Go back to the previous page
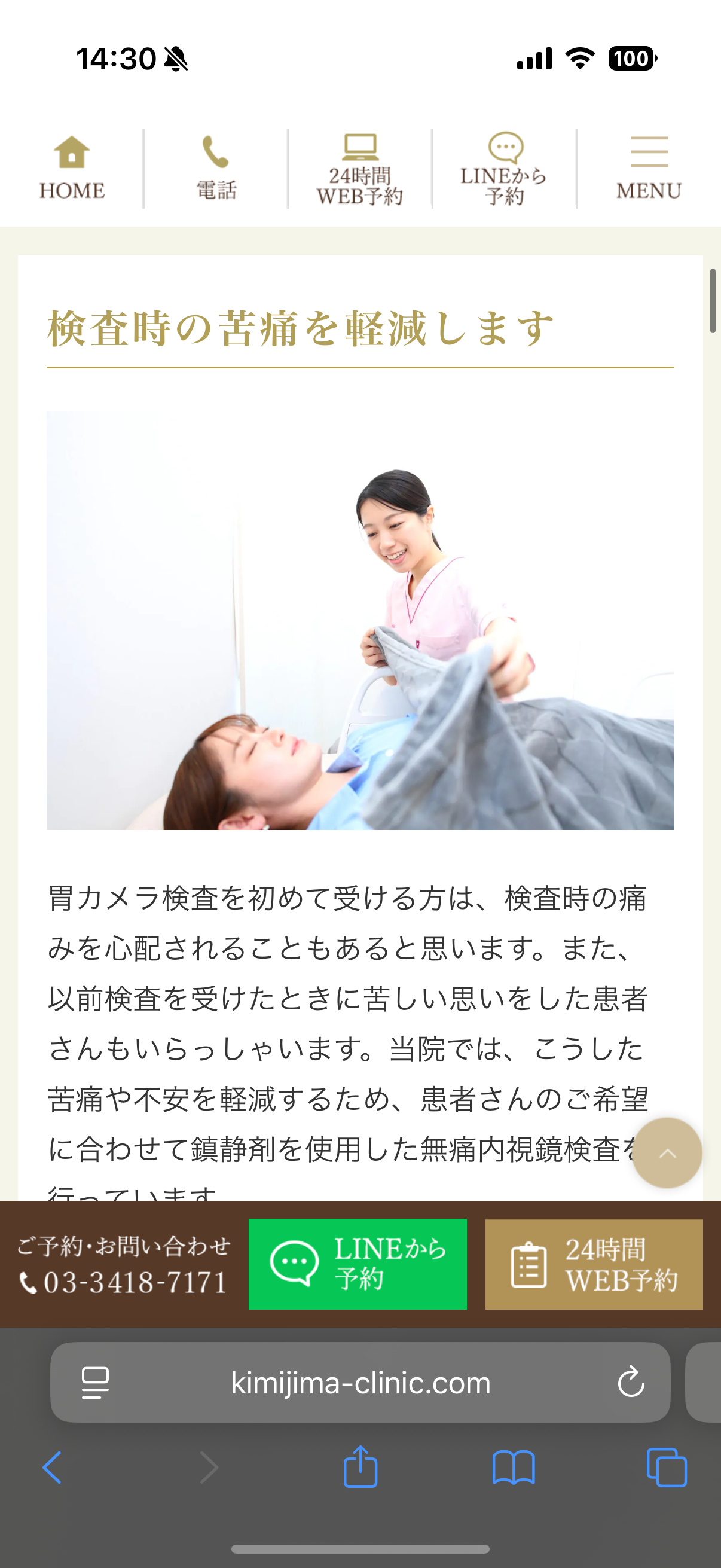This screenshot has width=721, height=1568. click(53, 1467)
